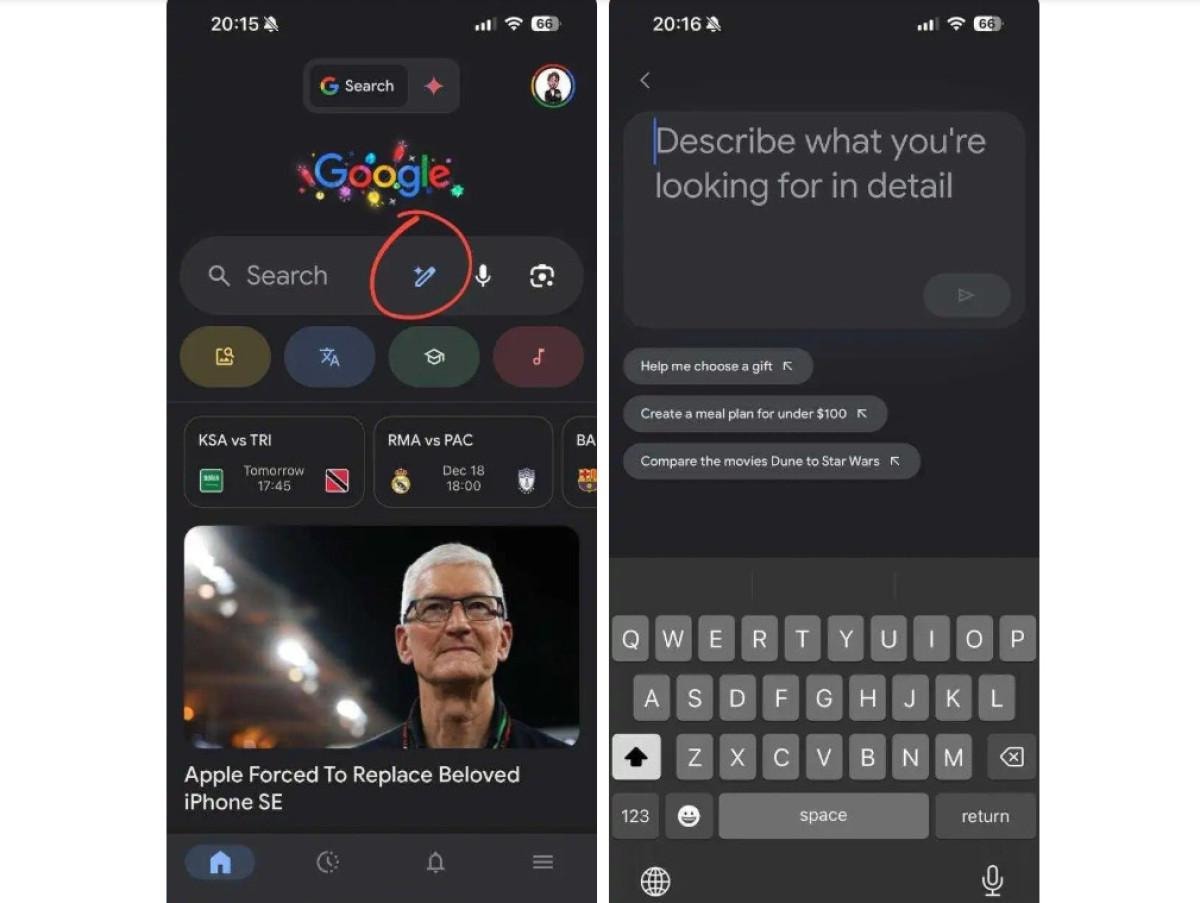The height and width of the screenshot is (903, 1200).
Task: Hit the return key on the keyboard
Action: pos(985,816)
